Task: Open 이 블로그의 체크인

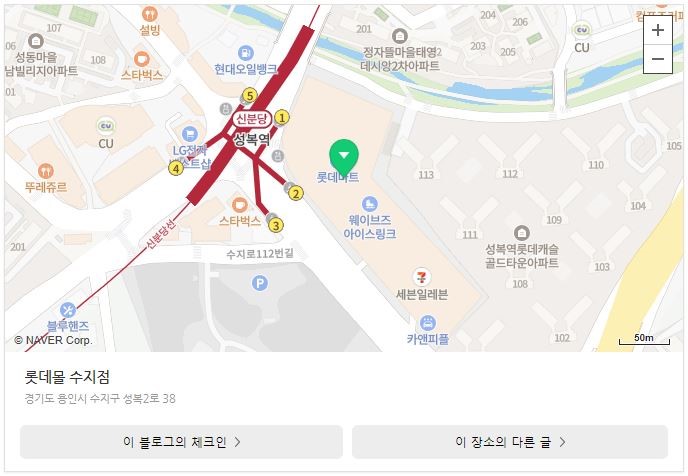Action: 181,441
